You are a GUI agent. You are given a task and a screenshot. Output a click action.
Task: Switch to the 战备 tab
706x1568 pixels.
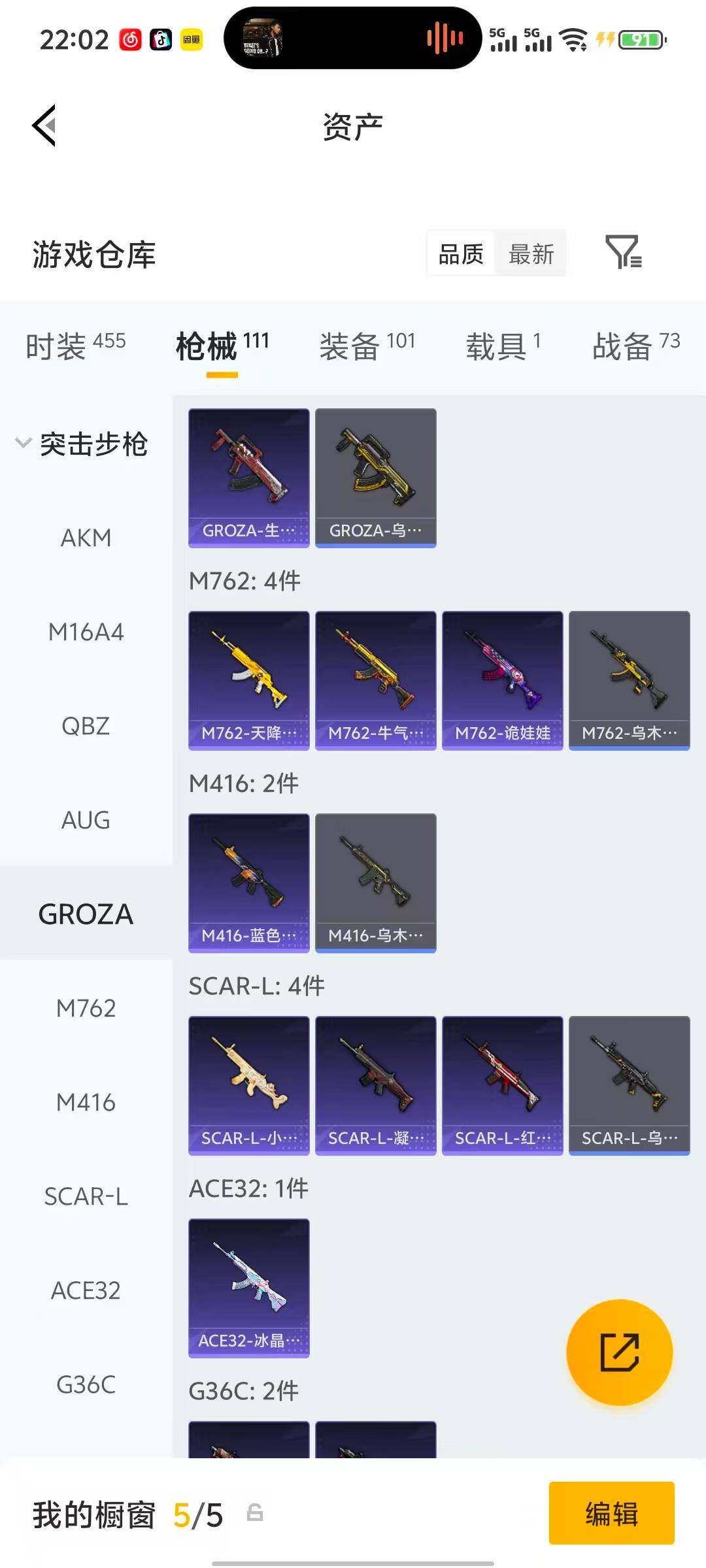tap(635, 345)
